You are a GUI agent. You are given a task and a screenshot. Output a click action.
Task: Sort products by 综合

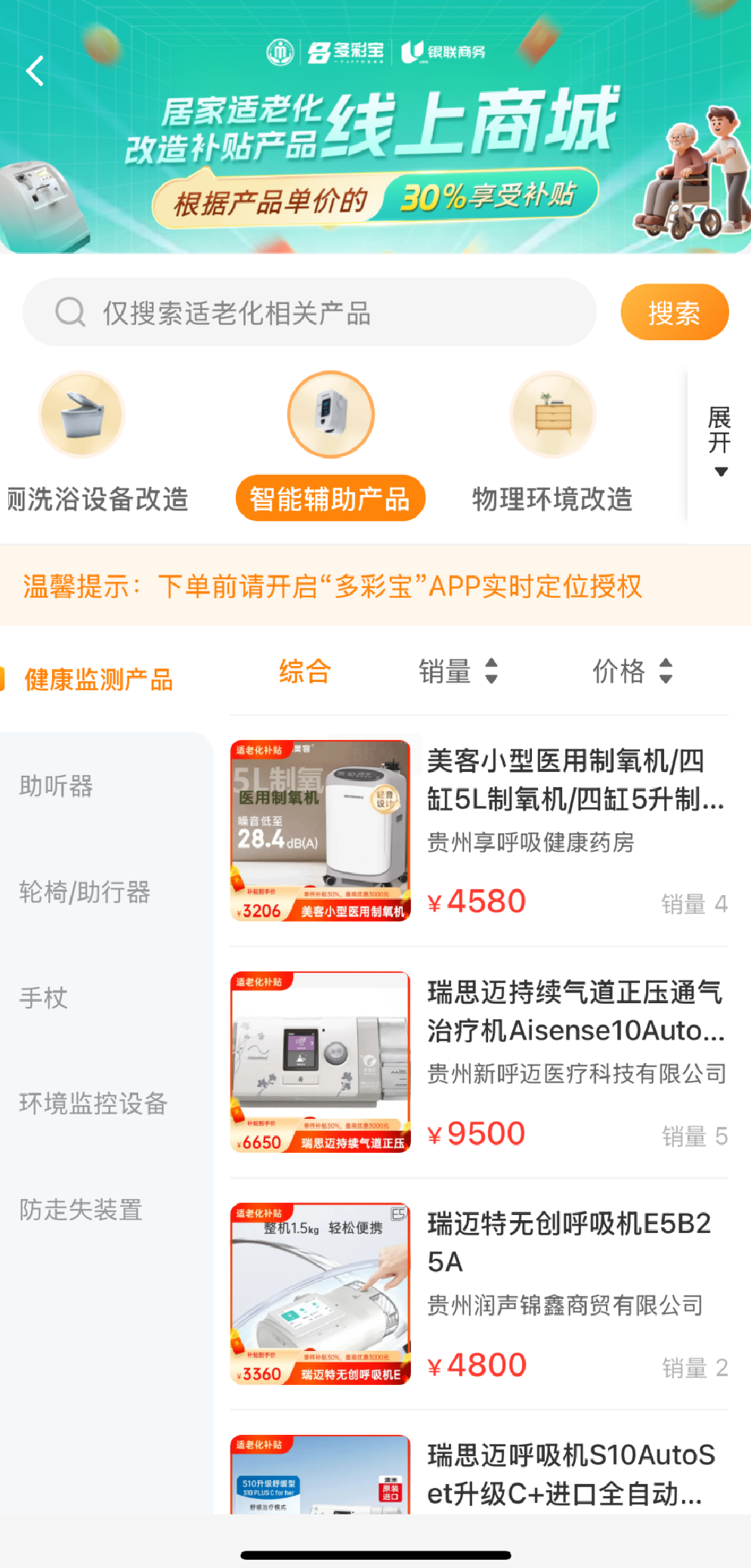(304, 671)
